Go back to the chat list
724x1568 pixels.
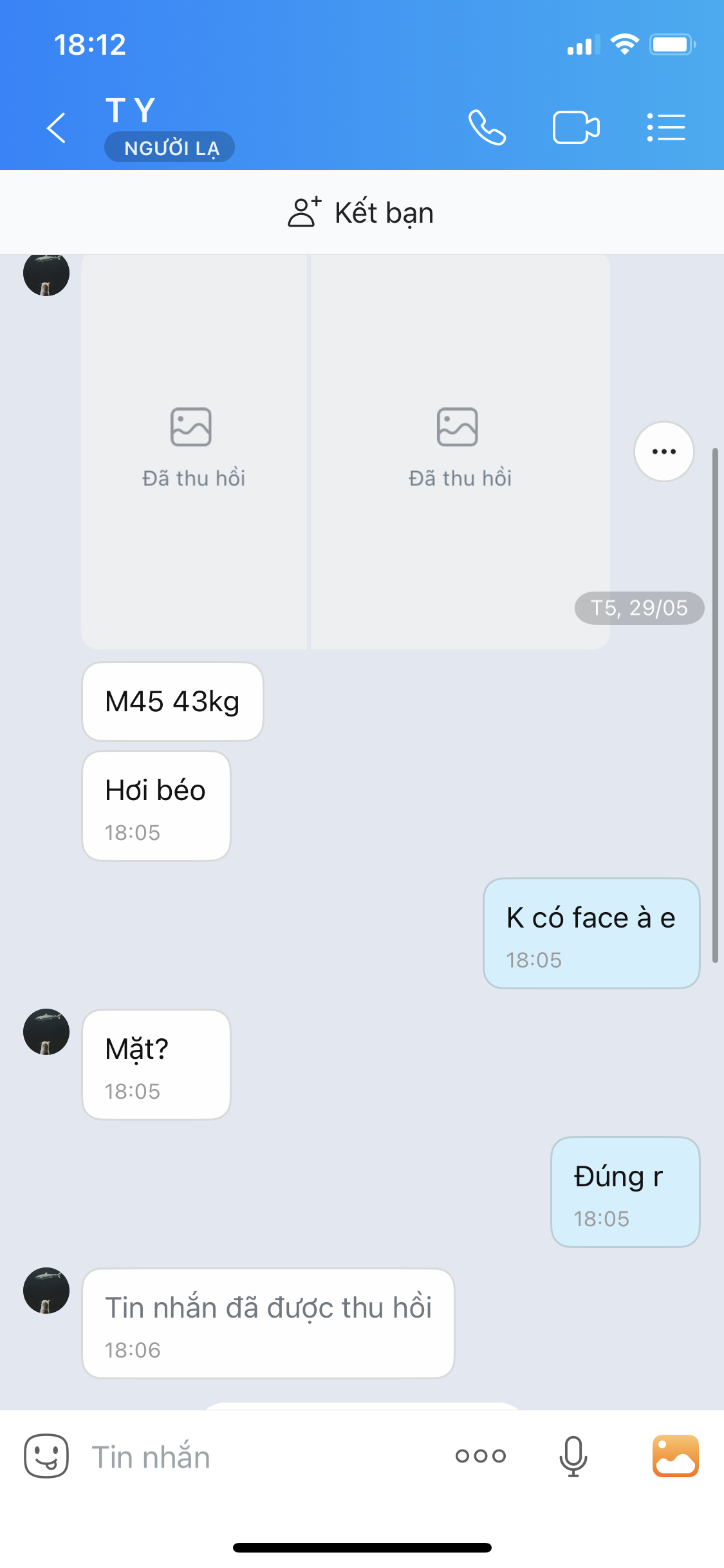click(x=57, y=127)
